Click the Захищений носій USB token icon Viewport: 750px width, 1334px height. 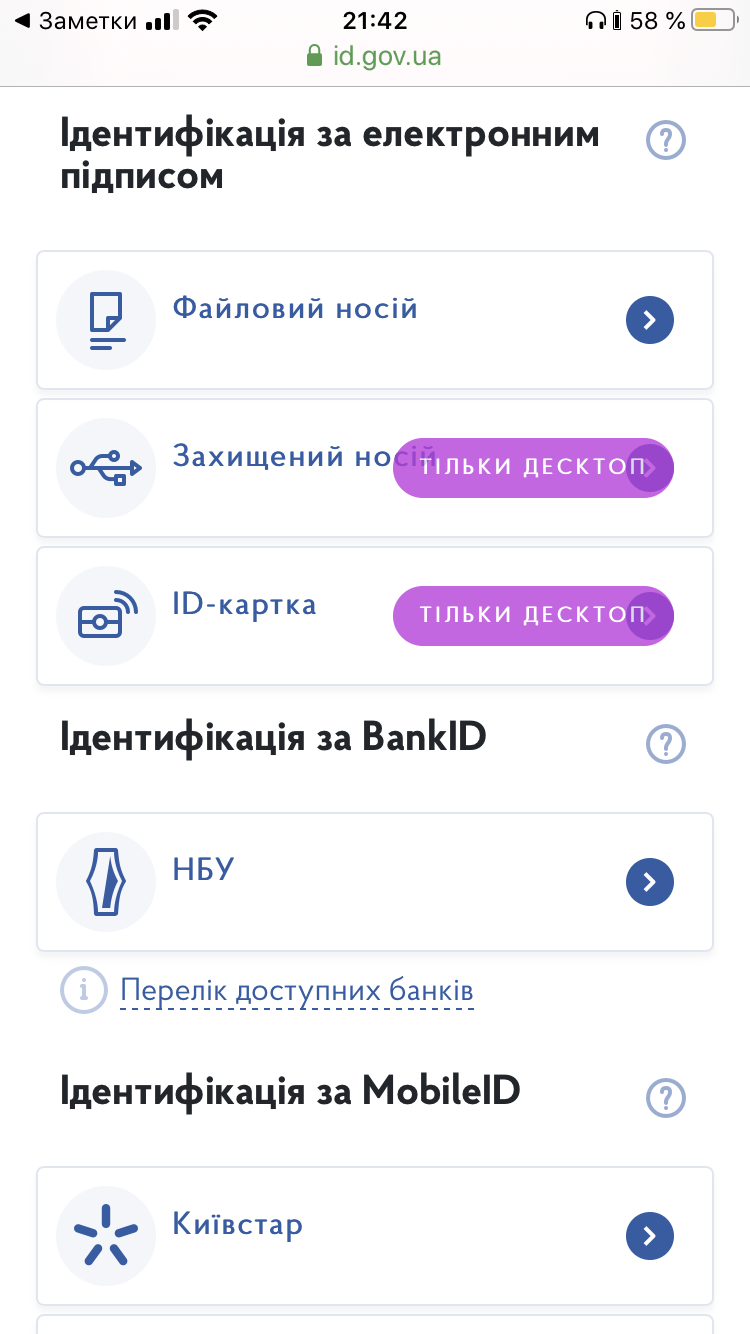point(106,467)
